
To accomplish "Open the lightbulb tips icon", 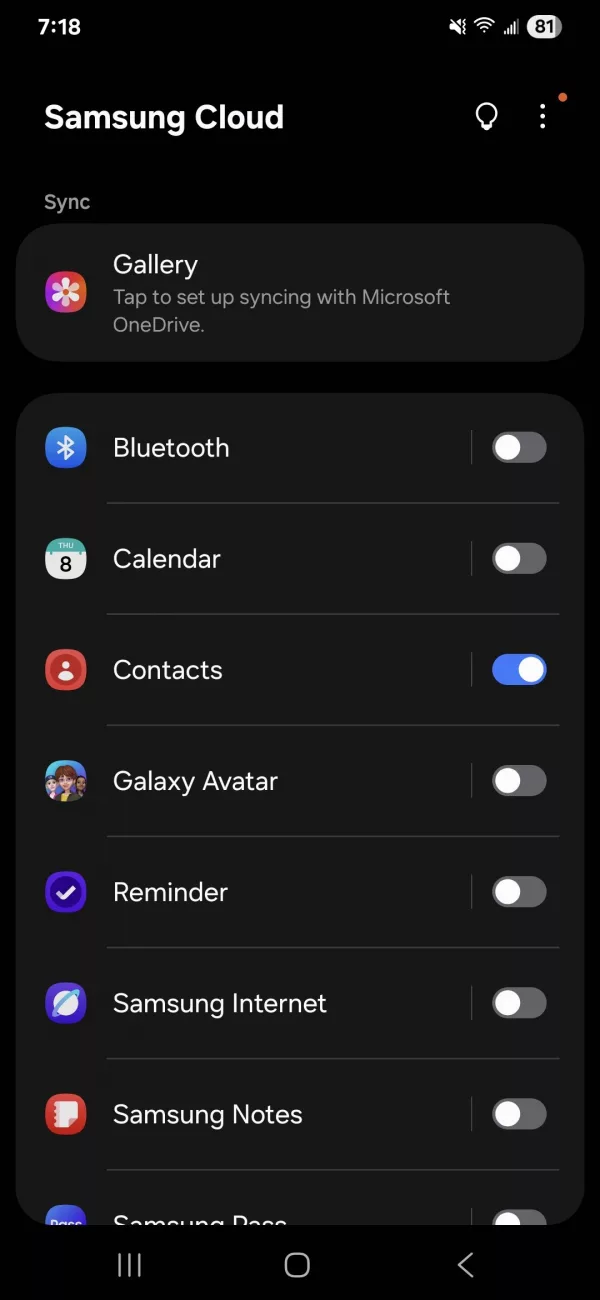I will pos(486,117).
